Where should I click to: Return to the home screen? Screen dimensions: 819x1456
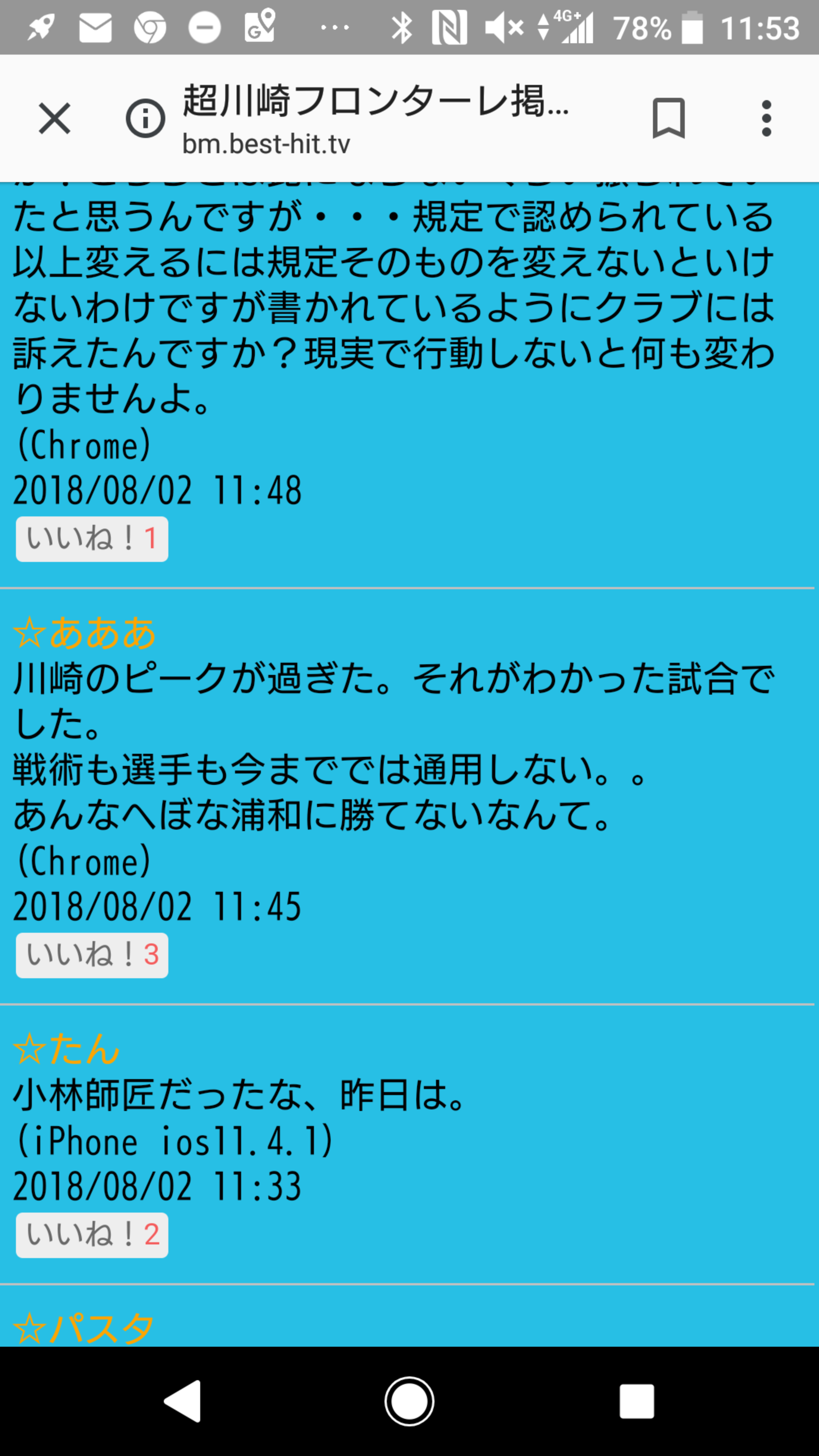pos(409,1401)
